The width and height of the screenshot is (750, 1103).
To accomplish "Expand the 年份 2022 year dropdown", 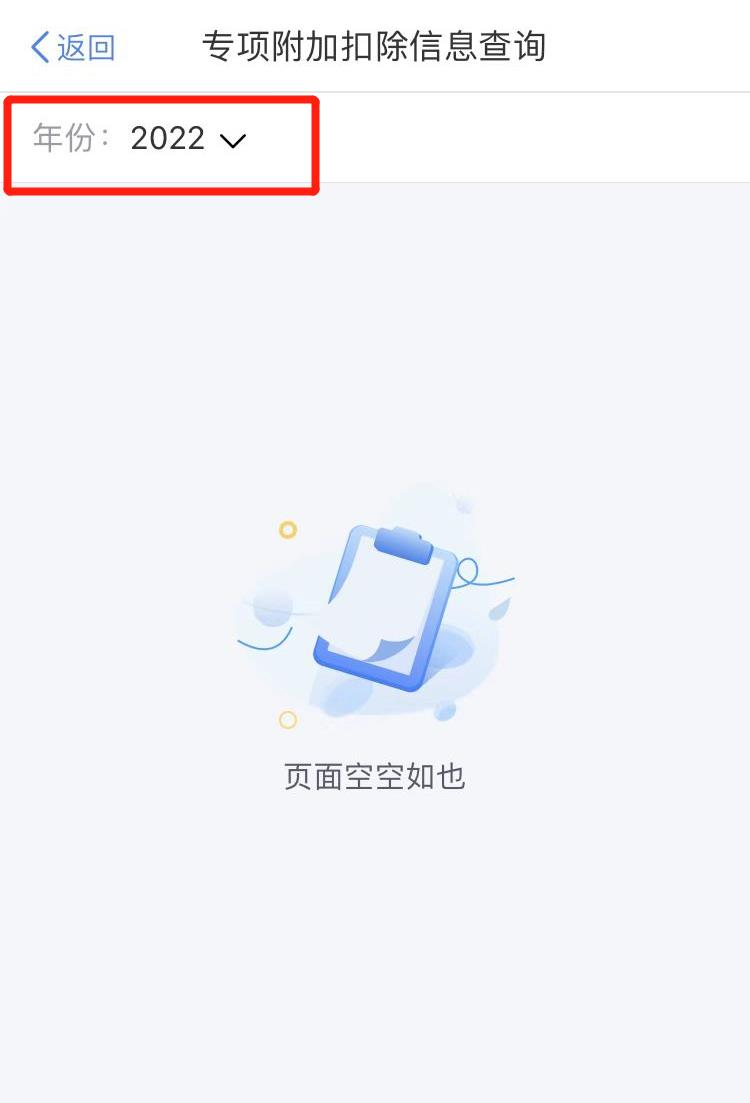I will (187, 139).
